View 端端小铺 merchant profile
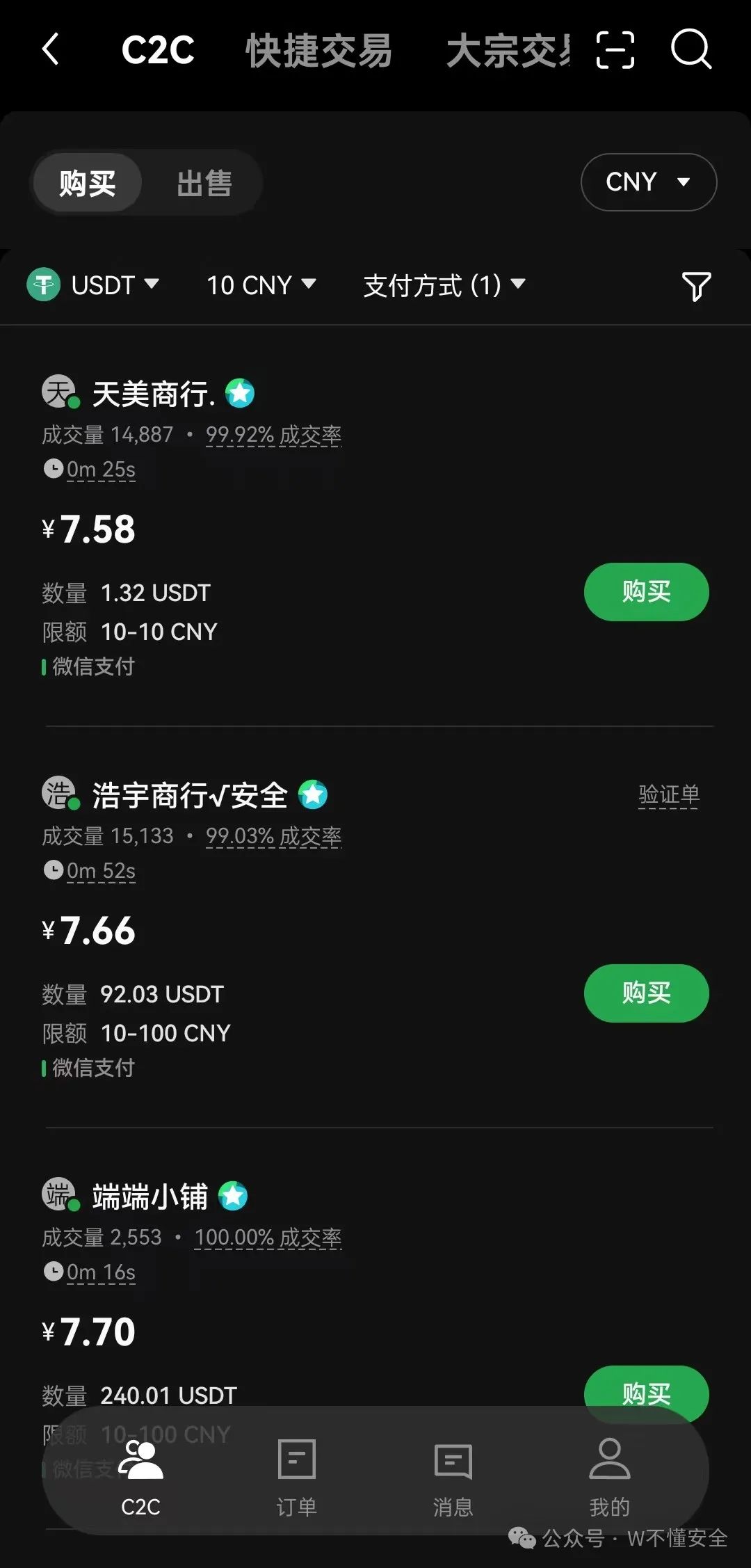This screenshot has height=1568, width=751. pos(150,1197)
